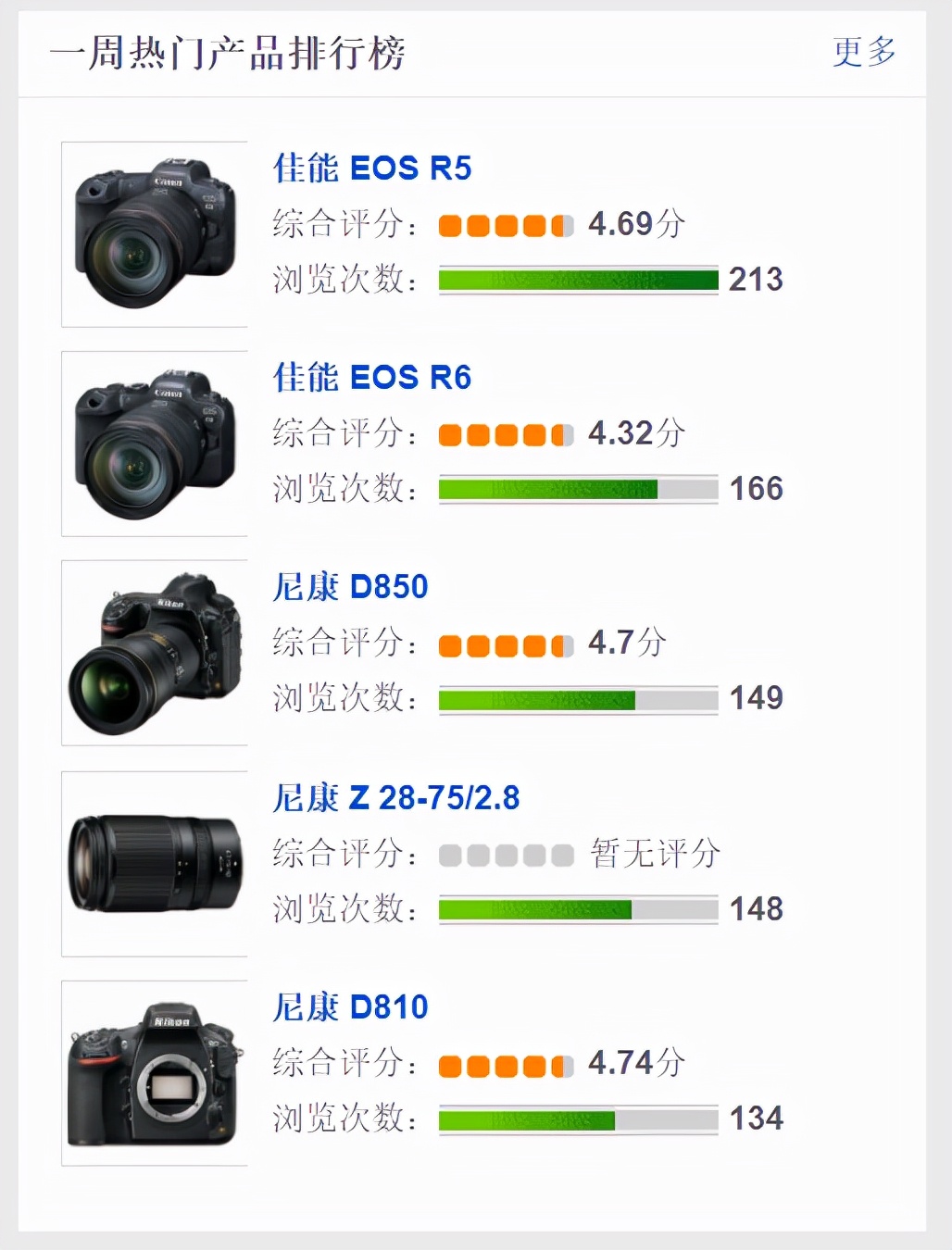Open the 尼康 Z 28-75/2.8 product page

click(x=397, y=797)
